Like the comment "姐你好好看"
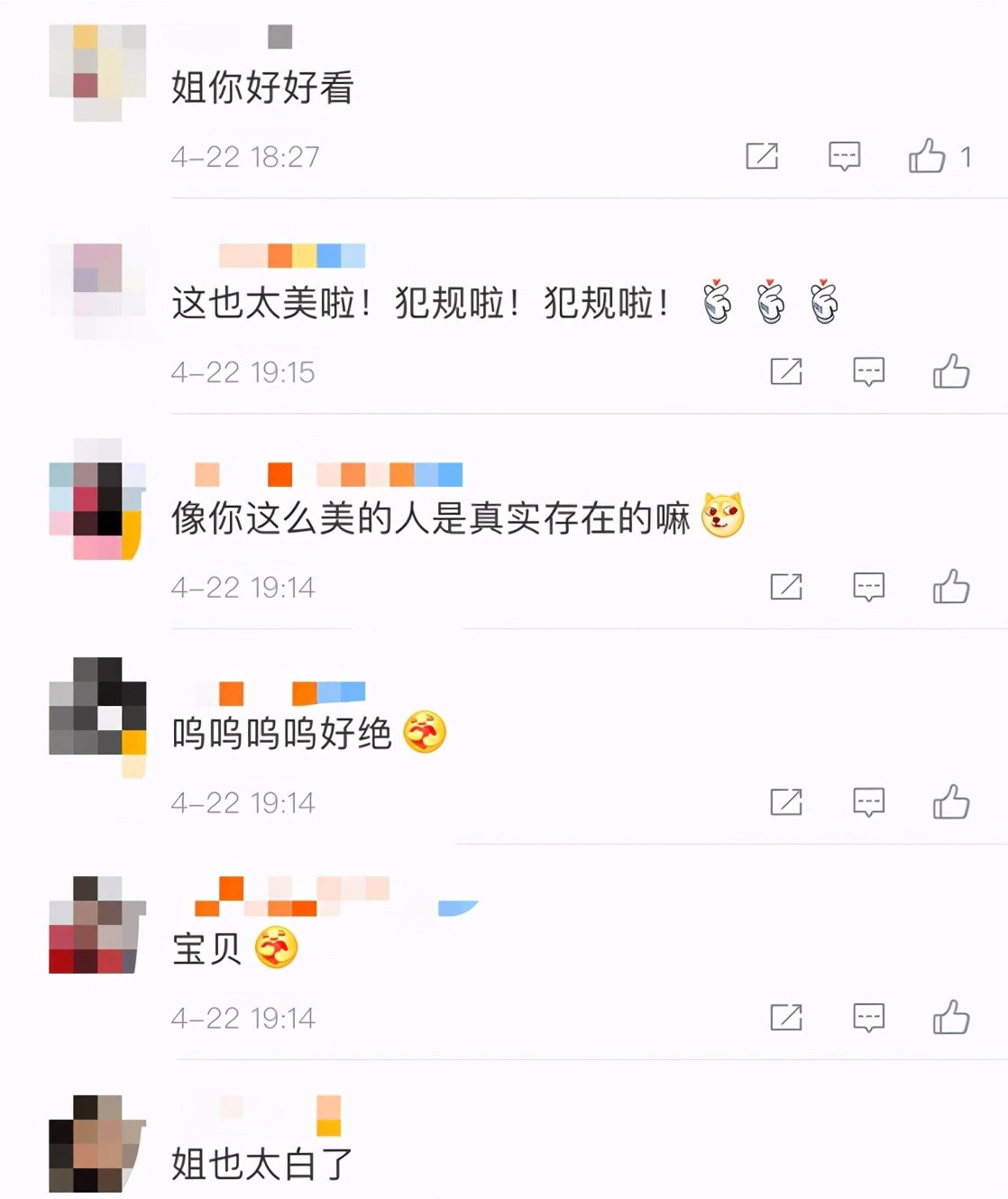 click(927, 156)
